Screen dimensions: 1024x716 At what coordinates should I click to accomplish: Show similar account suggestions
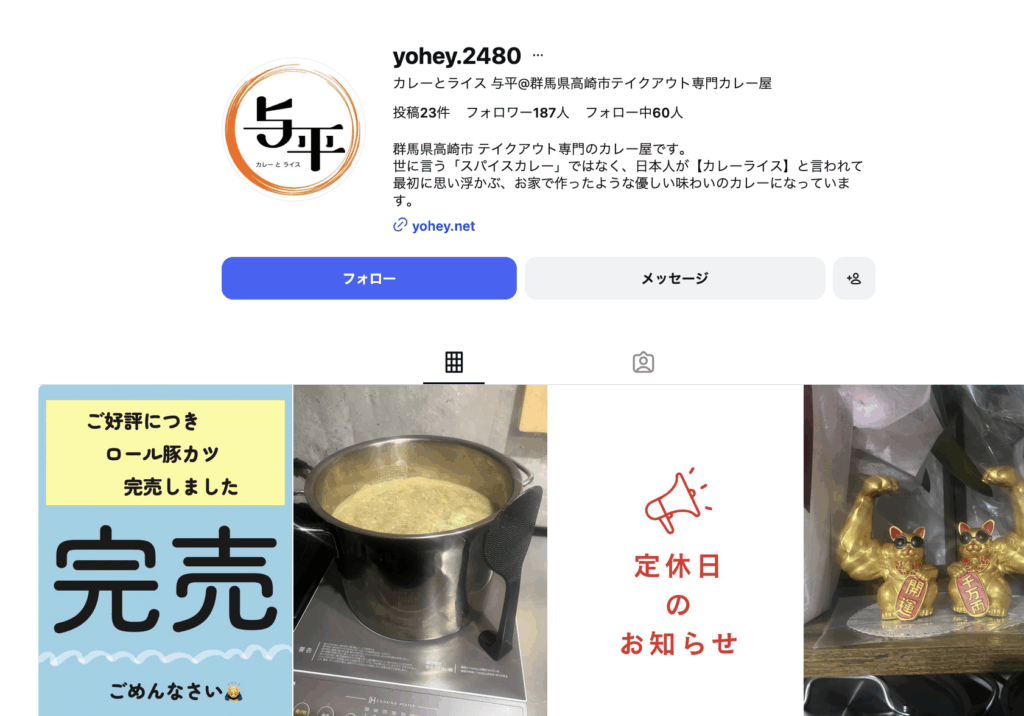click(x=853, y=278)
